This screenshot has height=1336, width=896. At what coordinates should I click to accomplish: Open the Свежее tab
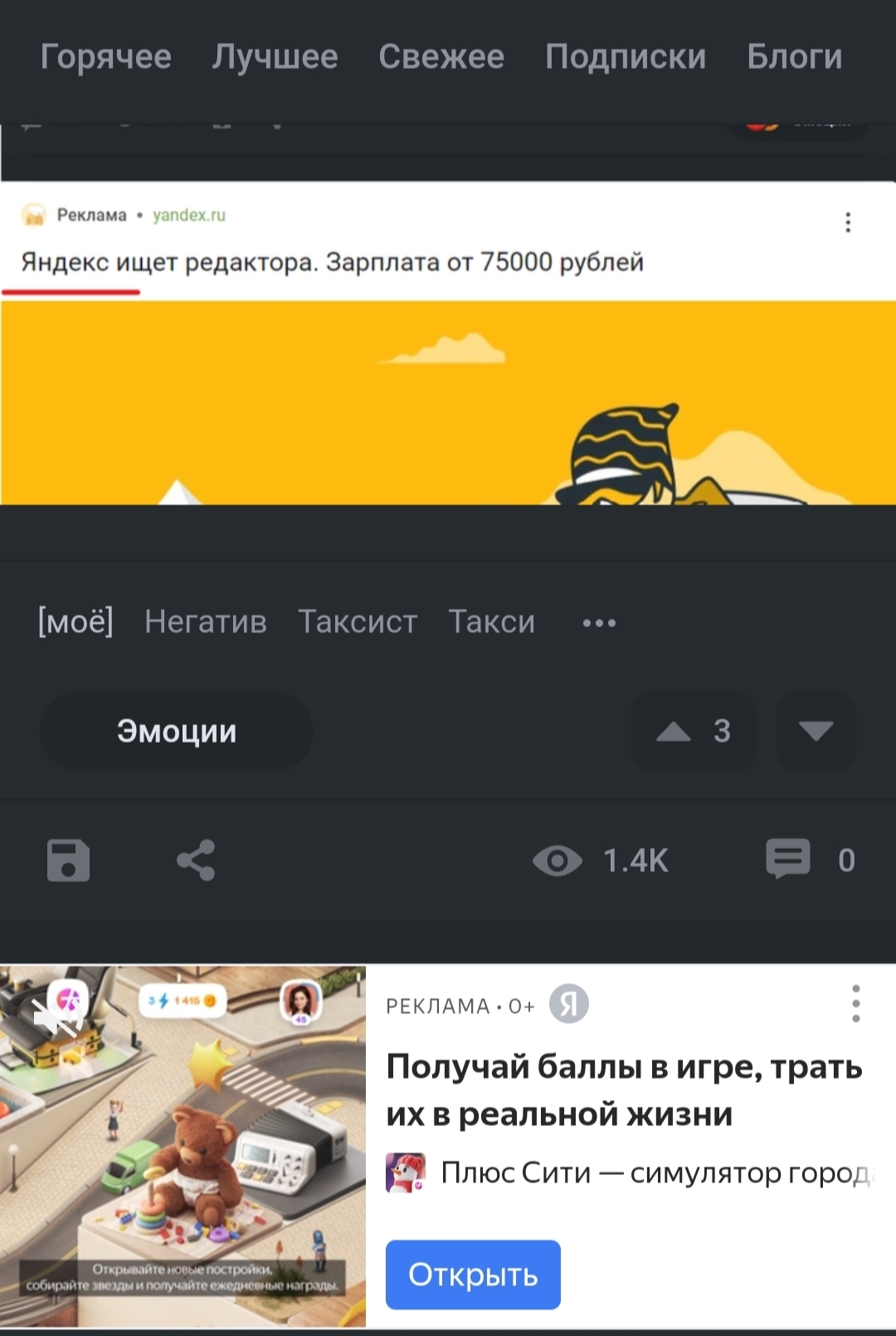point(441,57)
